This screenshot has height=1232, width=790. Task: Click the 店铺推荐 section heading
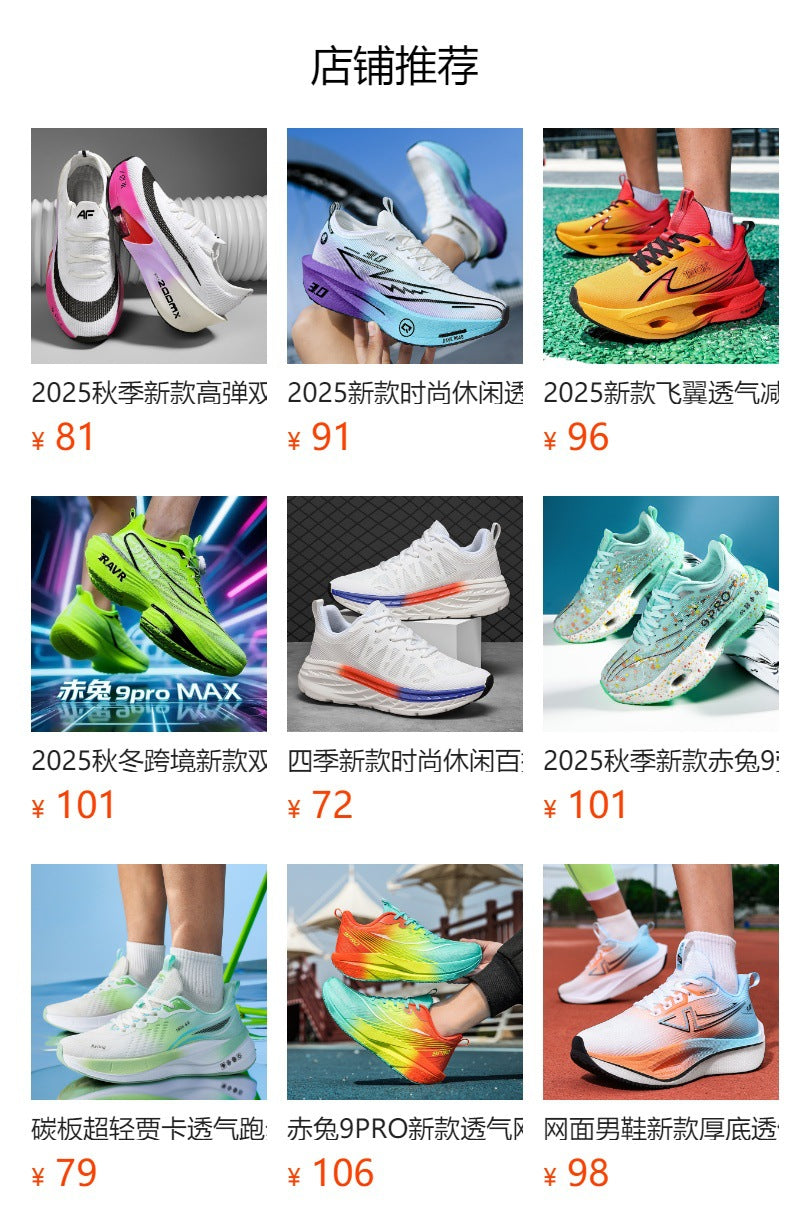[395, 63]
